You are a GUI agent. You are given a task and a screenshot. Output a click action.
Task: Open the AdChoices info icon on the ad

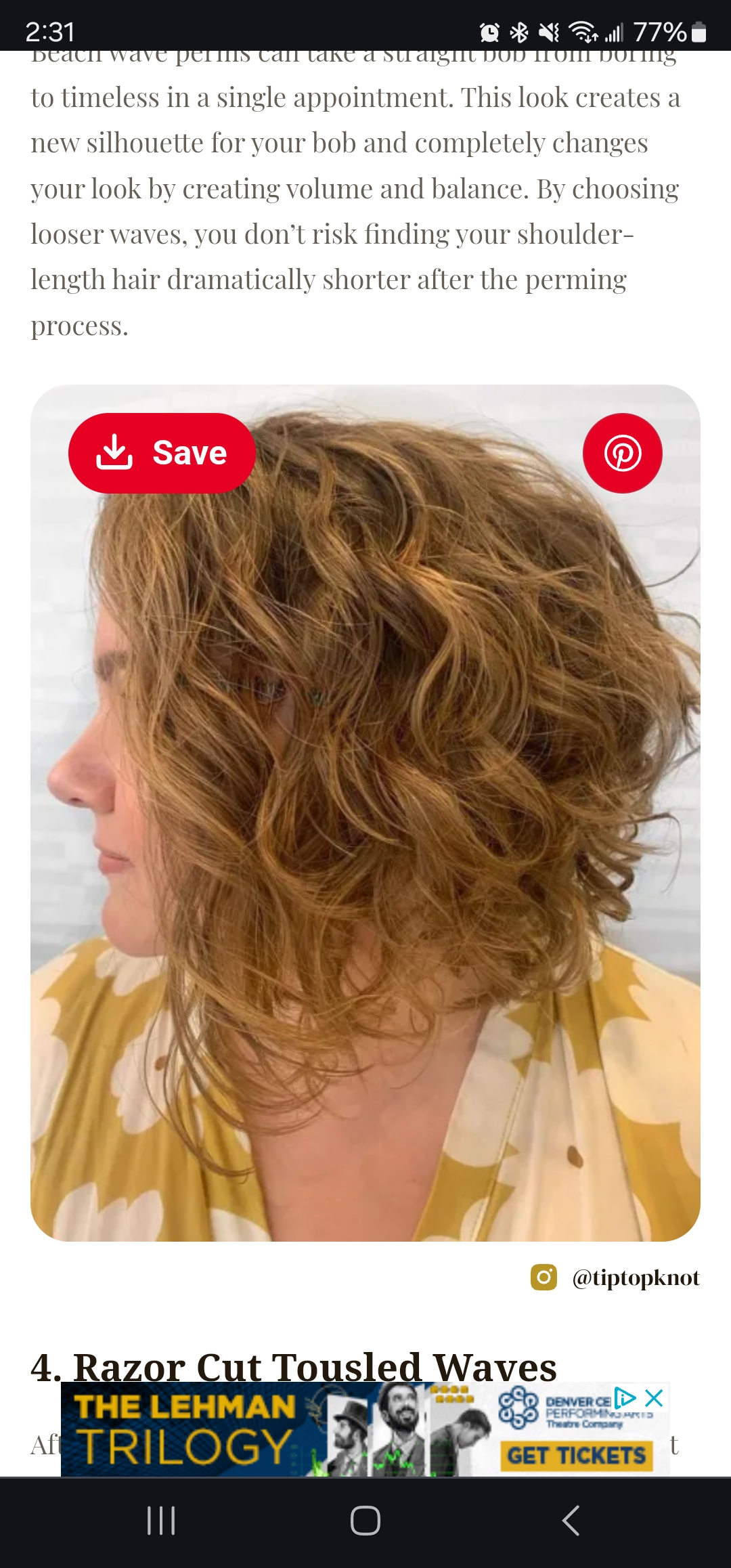tap(625, 1398)
